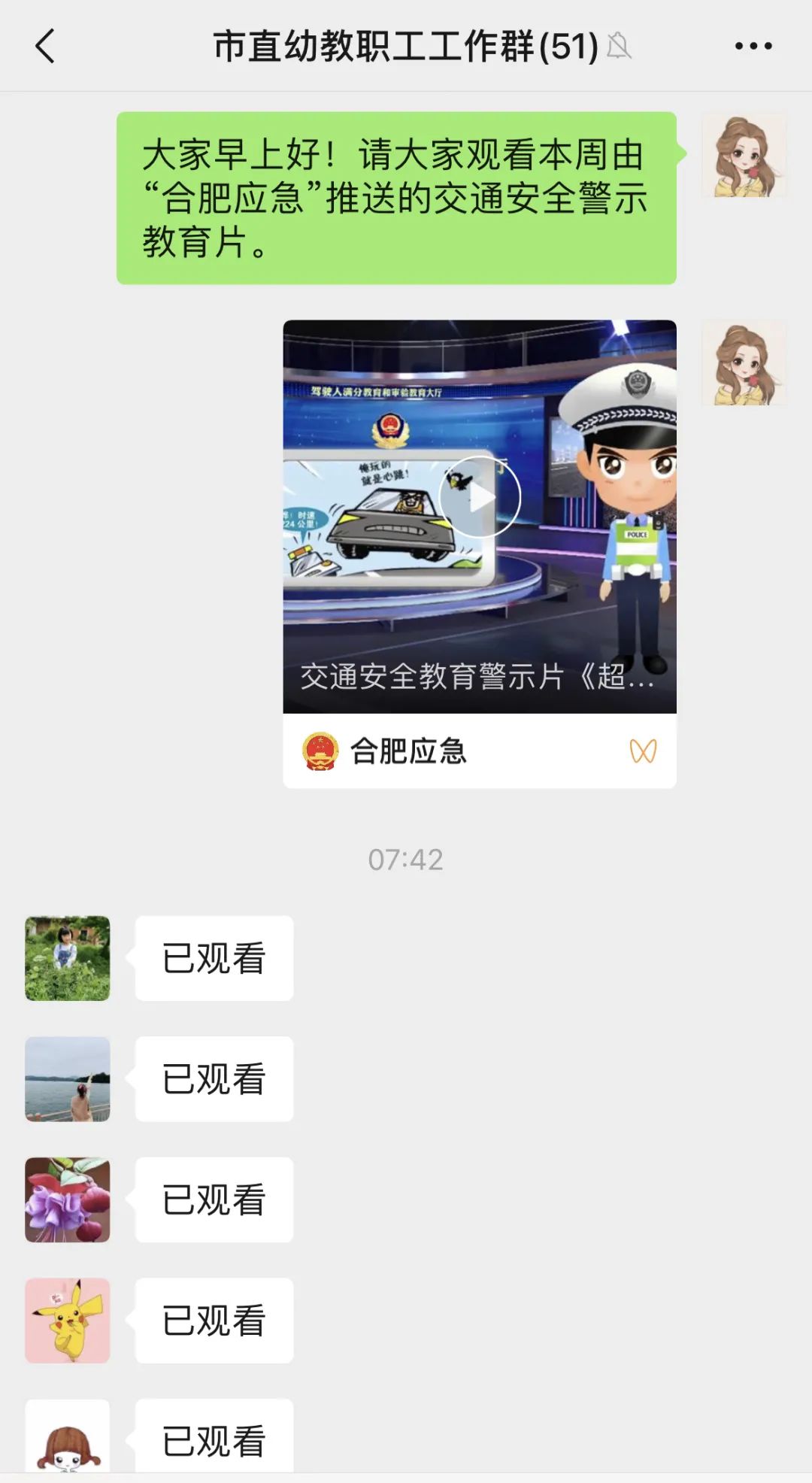Open the Pikachu avatar's profile
This screenshot has width=812, height=1483.
coord(68,1320)
